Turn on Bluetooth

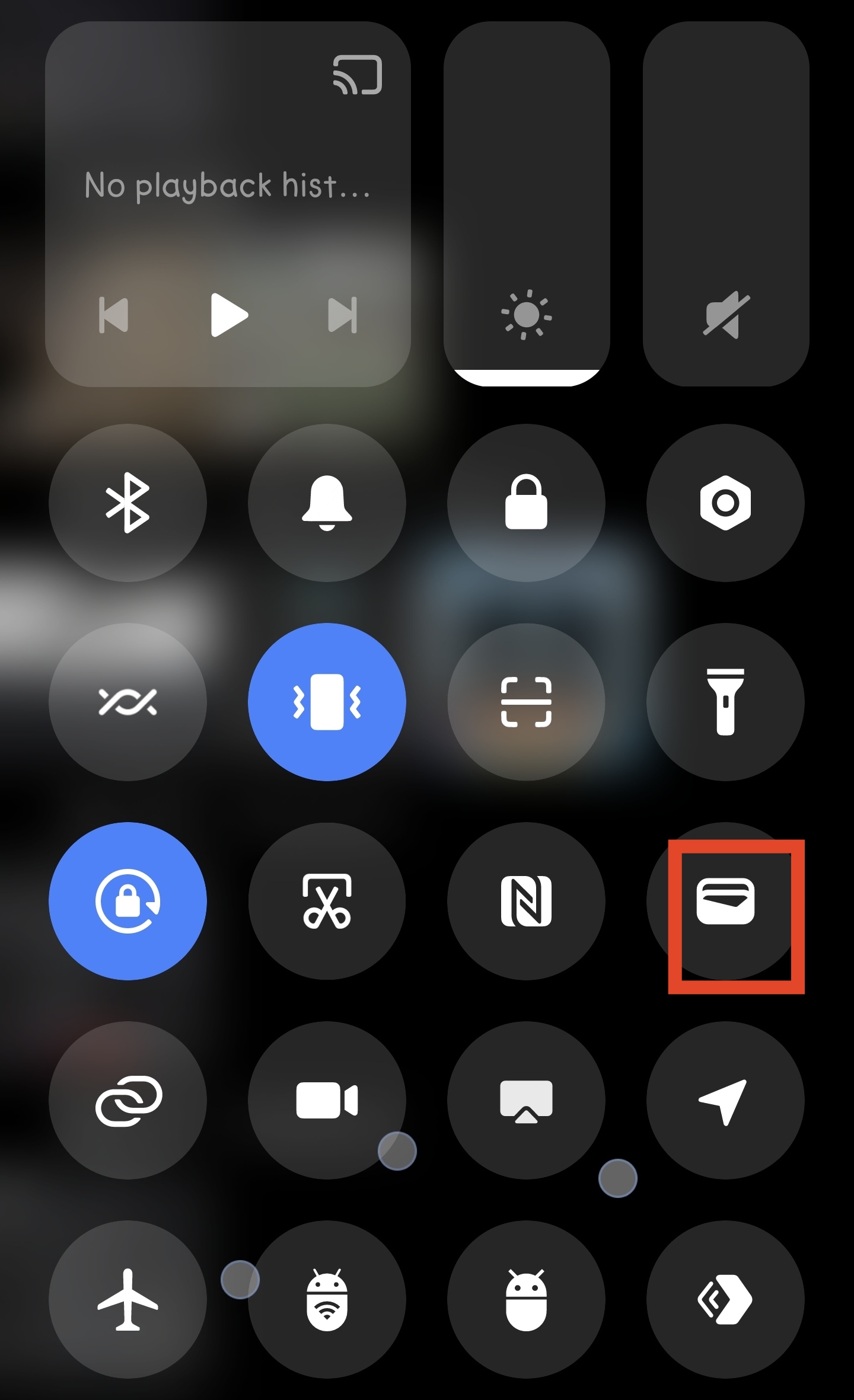pos(128,503)
